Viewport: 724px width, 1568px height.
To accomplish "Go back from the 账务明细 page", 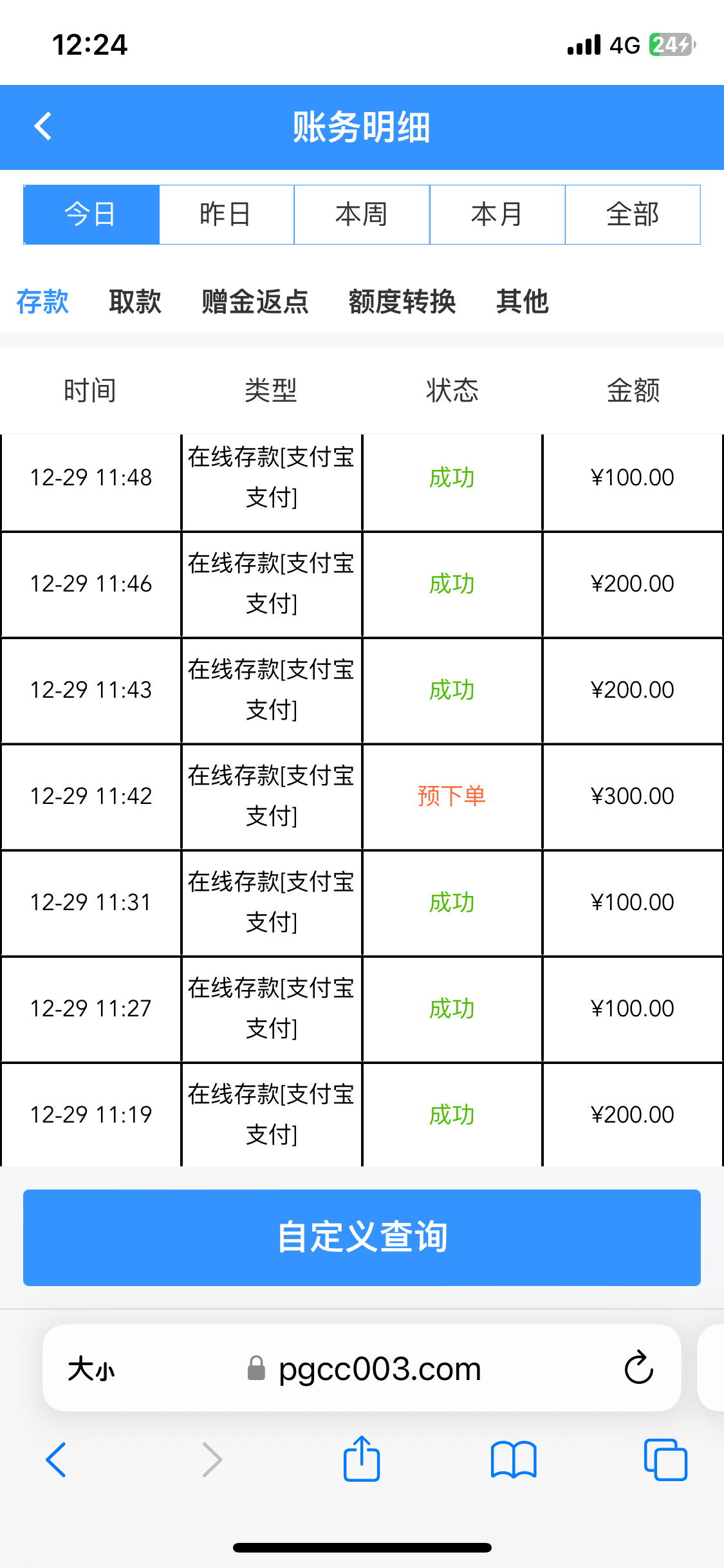I will pyautogui.click(x=43, y=126).
